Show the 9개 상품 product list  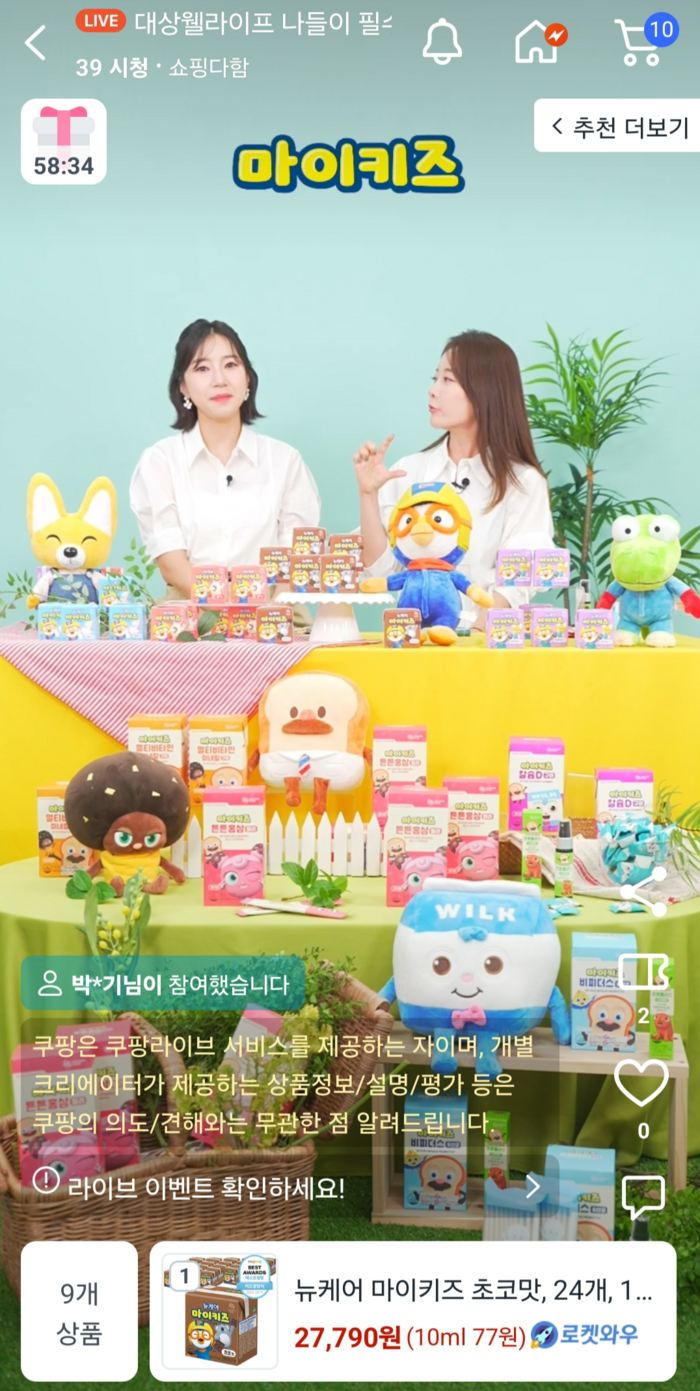[x=80, y=1311]
